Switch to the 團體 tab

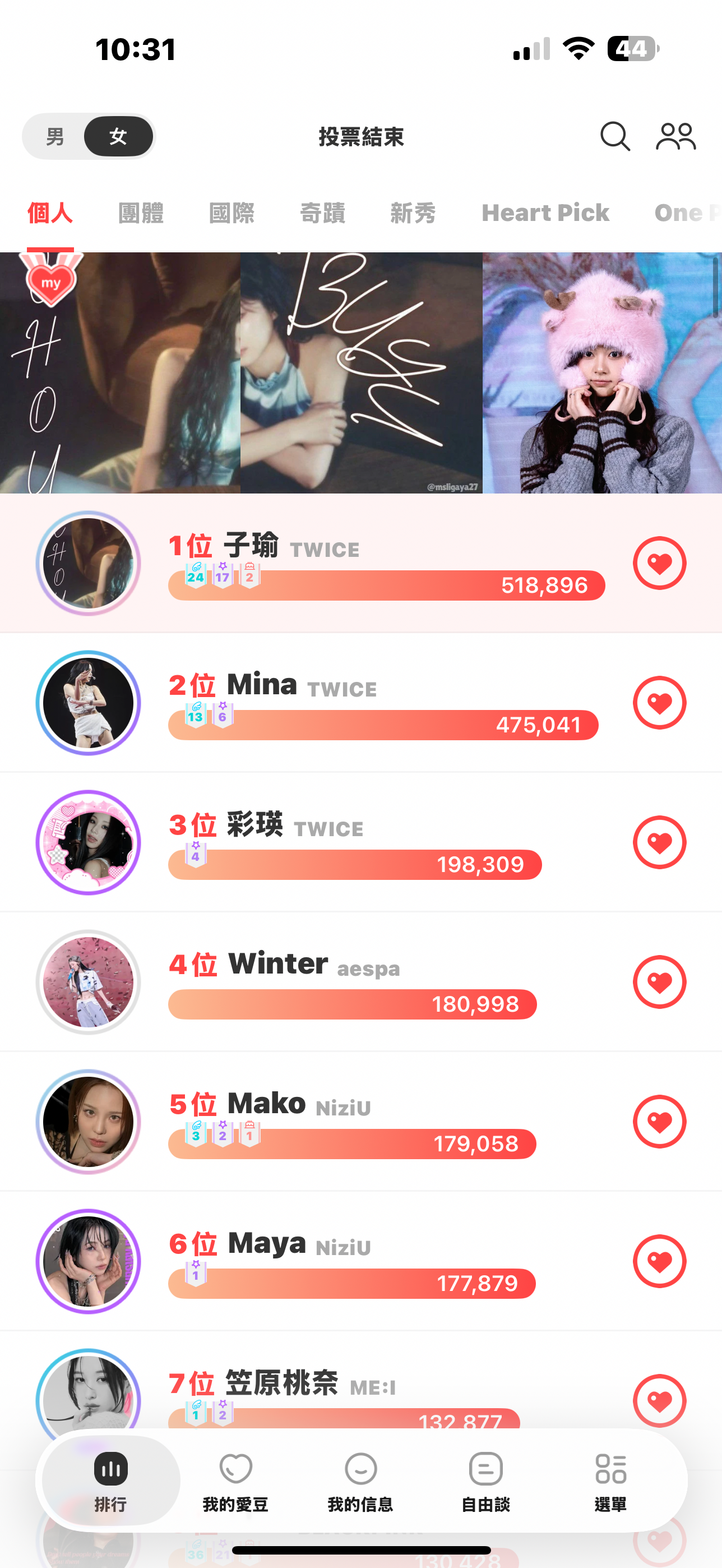click(141, 213)
